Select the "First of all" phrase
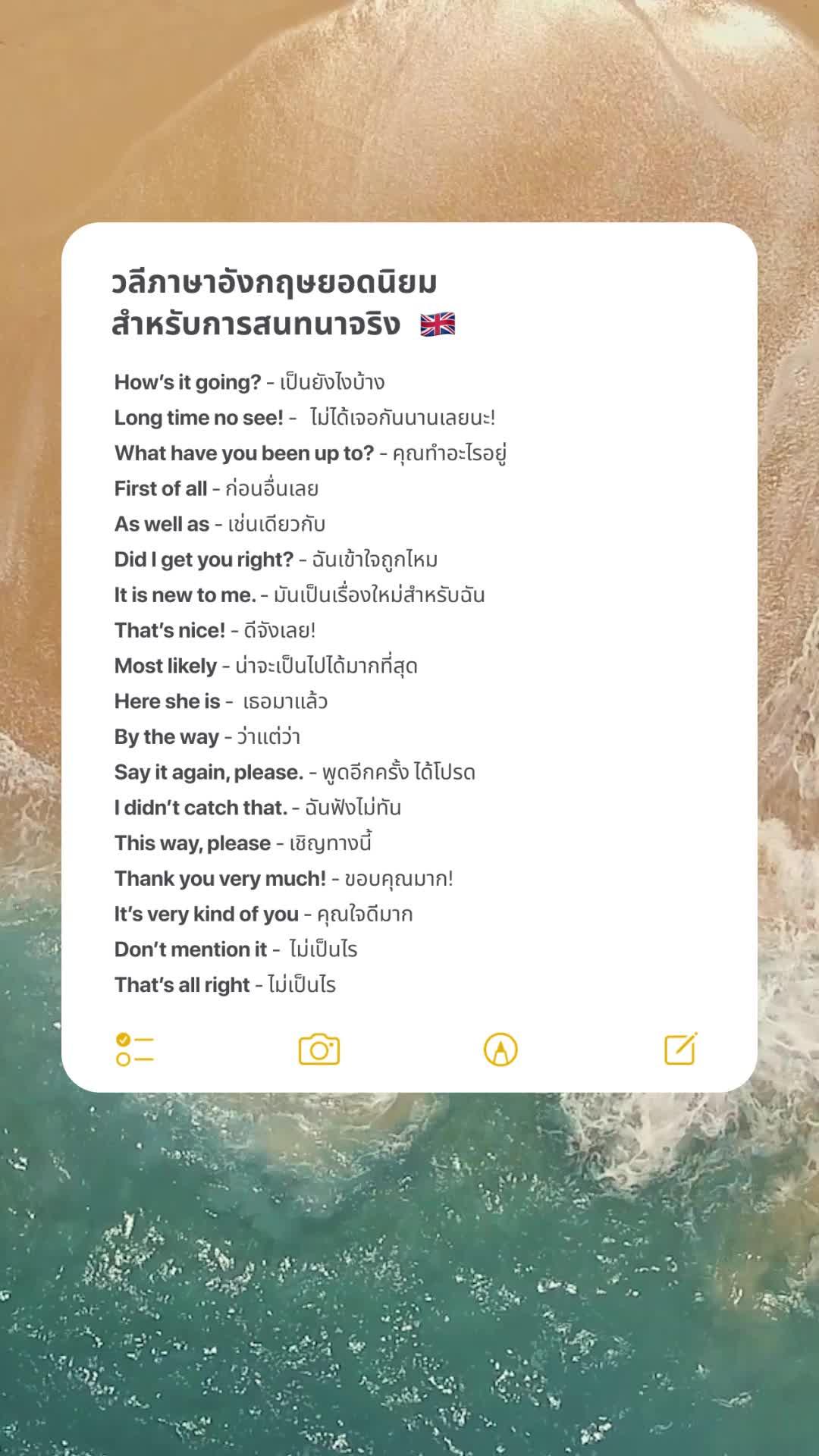 pyautogui.click(x=162, y=488)
